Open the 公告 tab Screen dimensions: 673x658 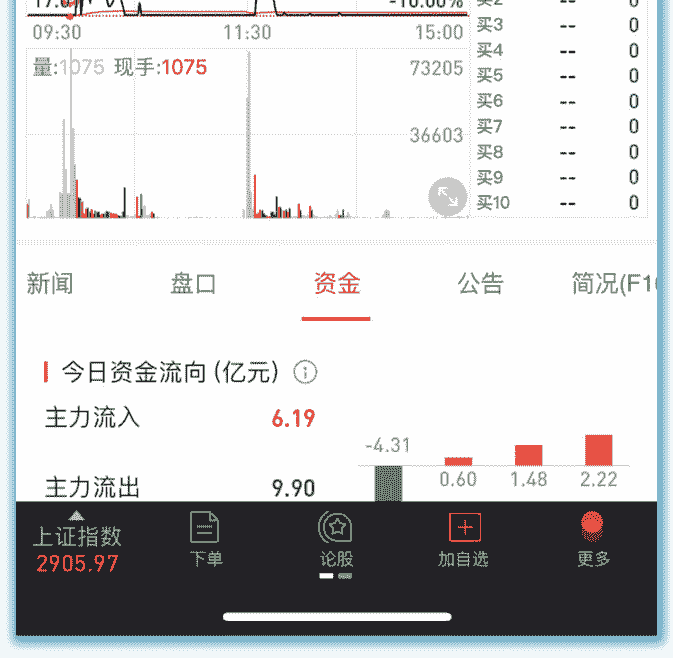point(480,284)
